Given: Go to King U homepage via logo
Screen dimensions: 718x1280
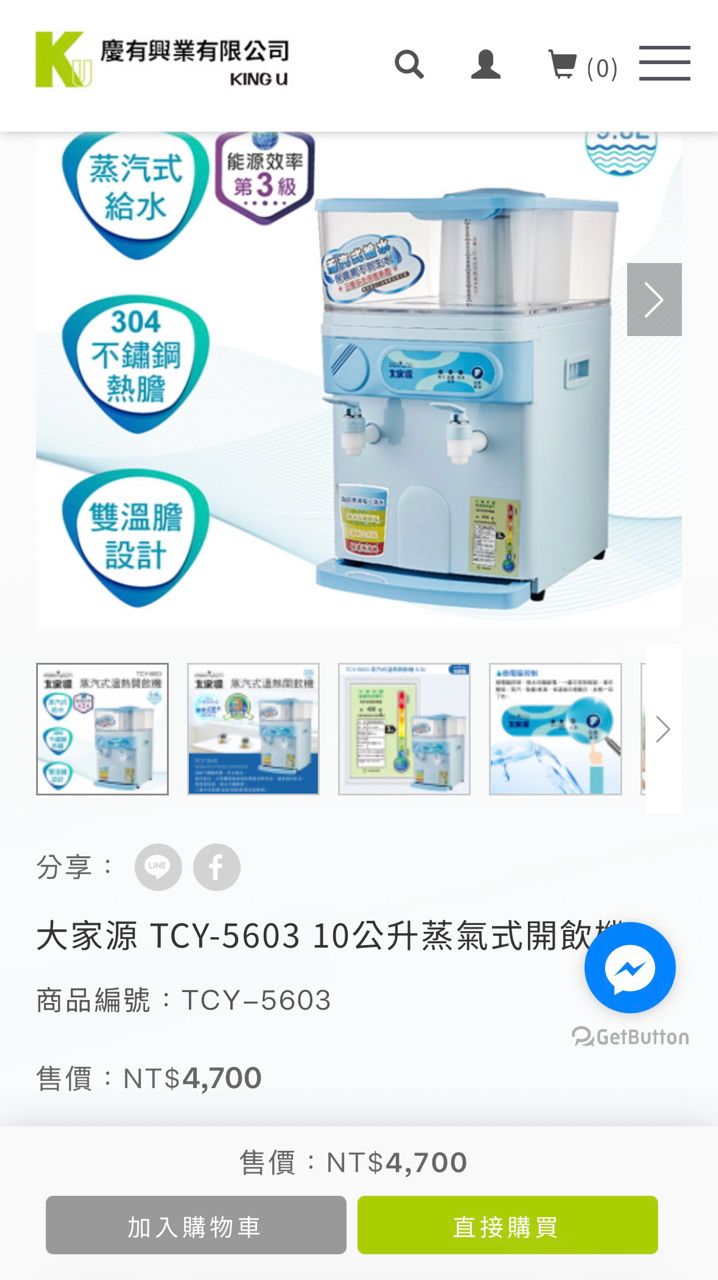Looking at the screenshot, I should click(162, 59).
